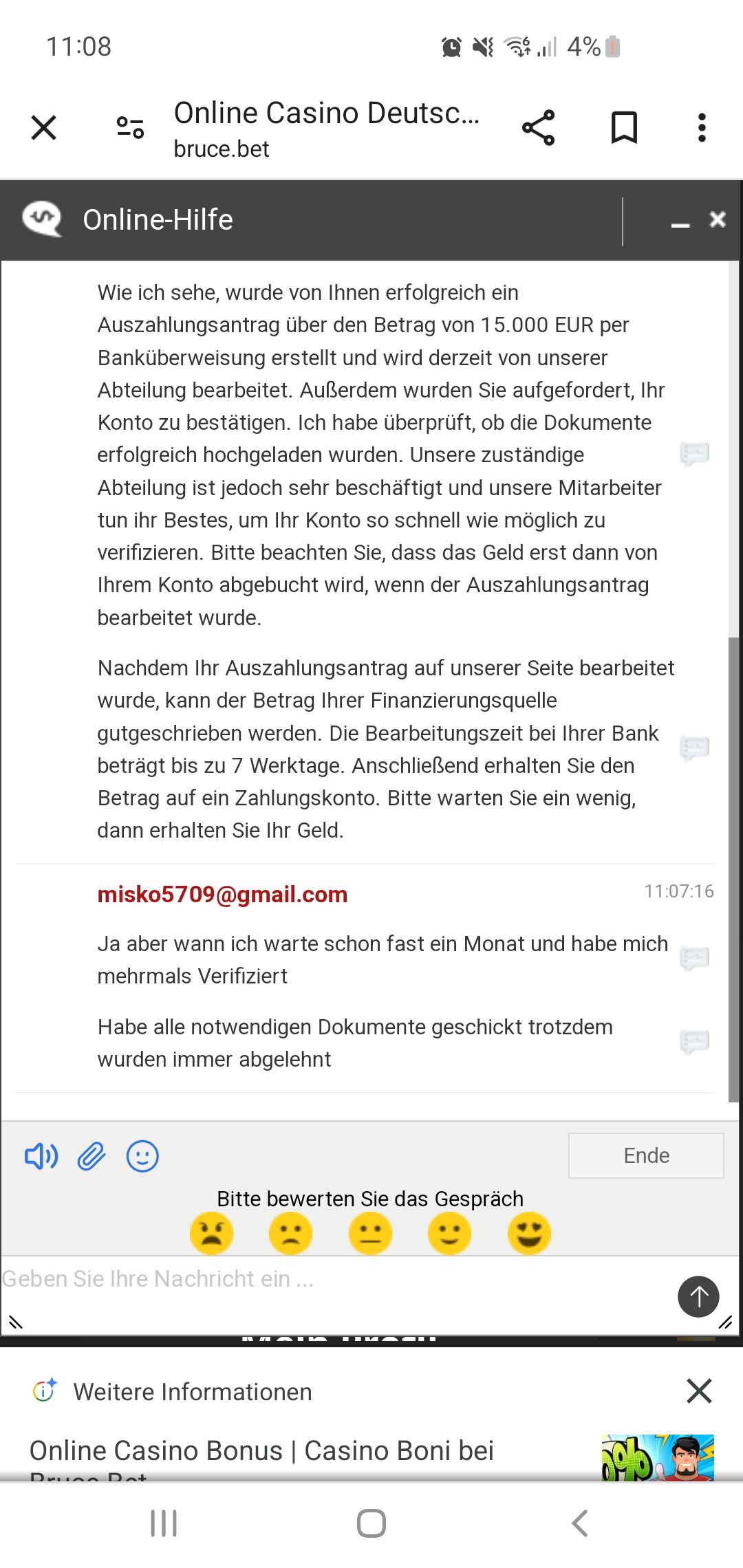Share the bruce.bet page
The width and height of the screenshot is (743, 1568).
pos(538,128)
